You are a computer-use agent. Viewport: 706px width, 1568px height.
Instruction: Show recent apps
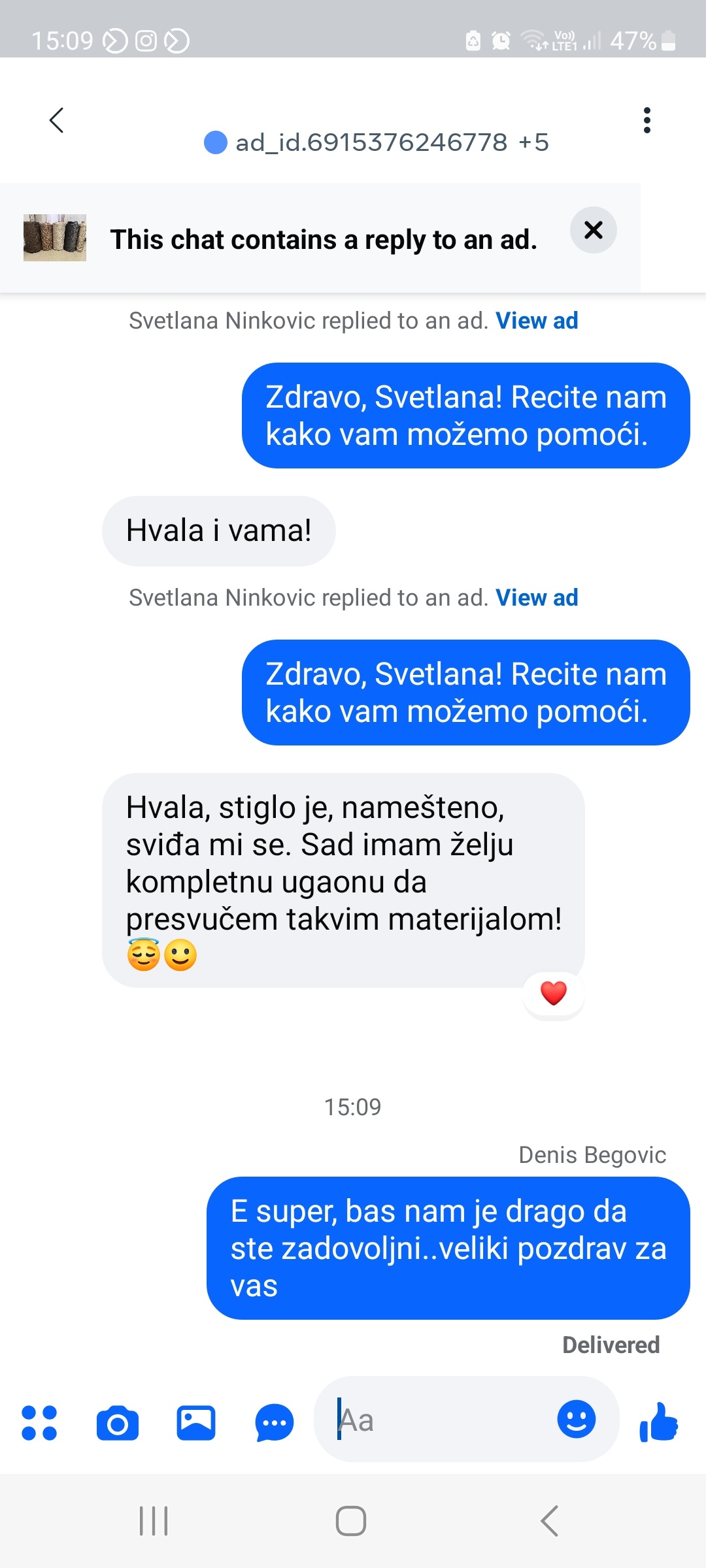[154, 1520]
